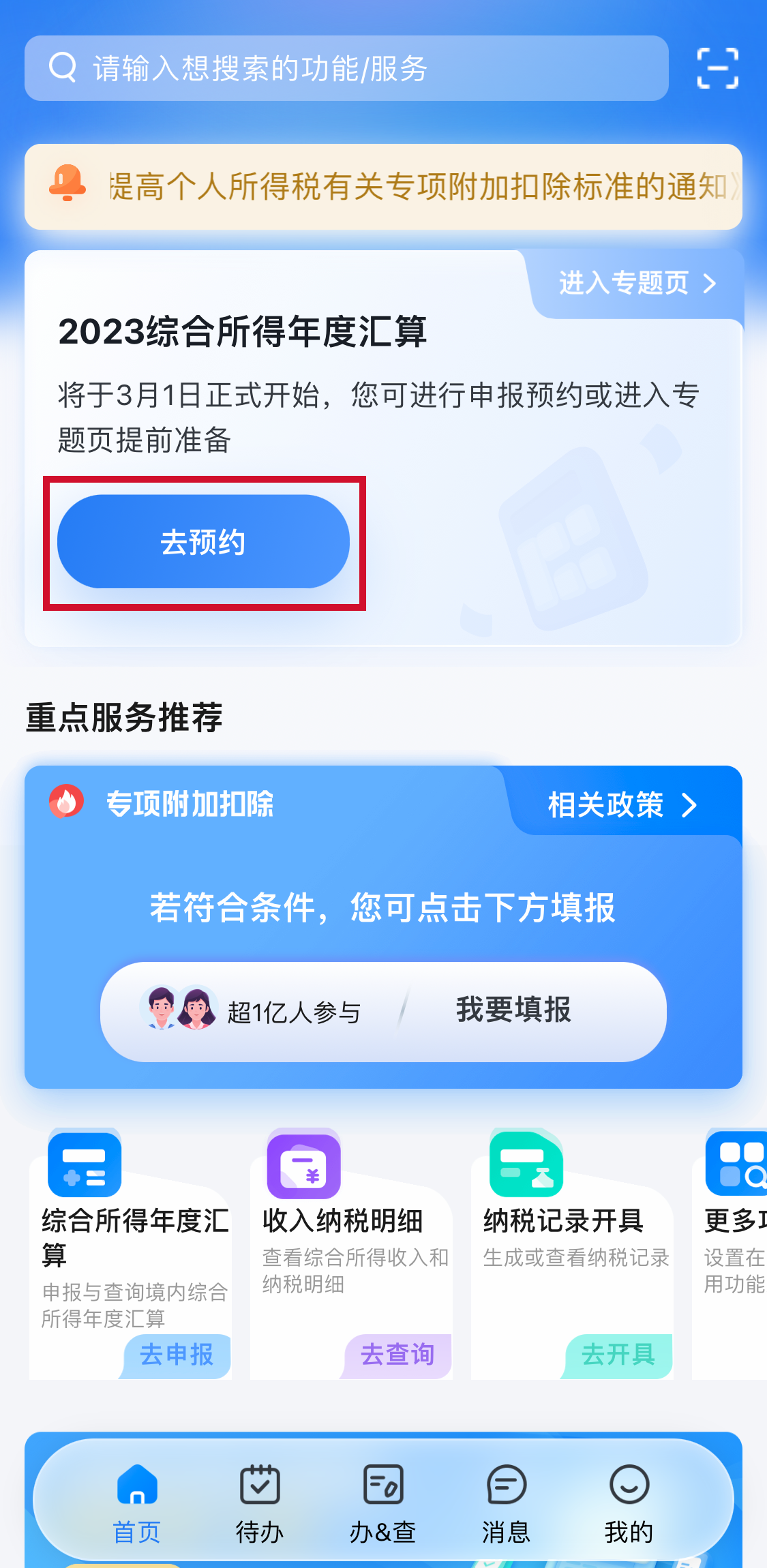Tap 去开具 on 纳税记录开具 card
This screenshot has width=767, height=1568.
(618, 1355)
